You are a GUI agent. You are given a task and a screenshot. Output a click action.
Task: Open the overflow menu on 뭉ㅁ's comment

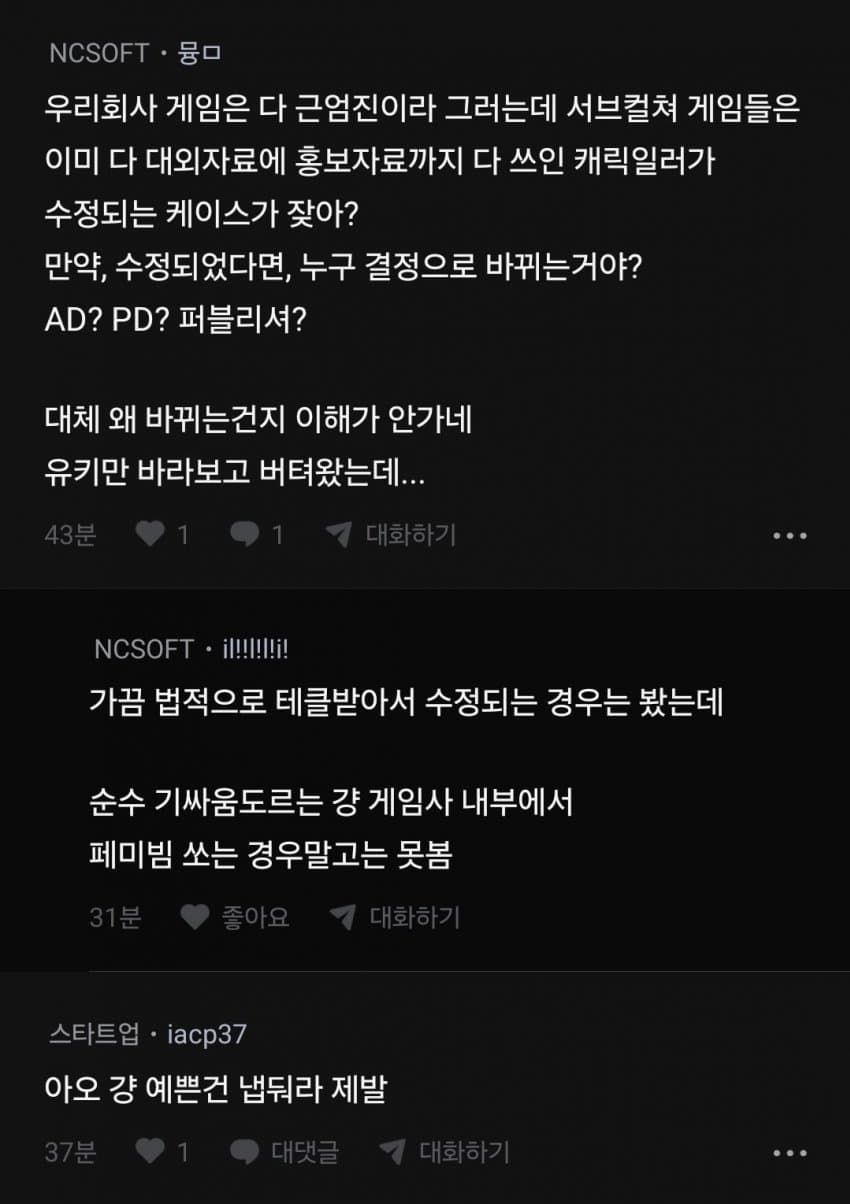point(790,535)
